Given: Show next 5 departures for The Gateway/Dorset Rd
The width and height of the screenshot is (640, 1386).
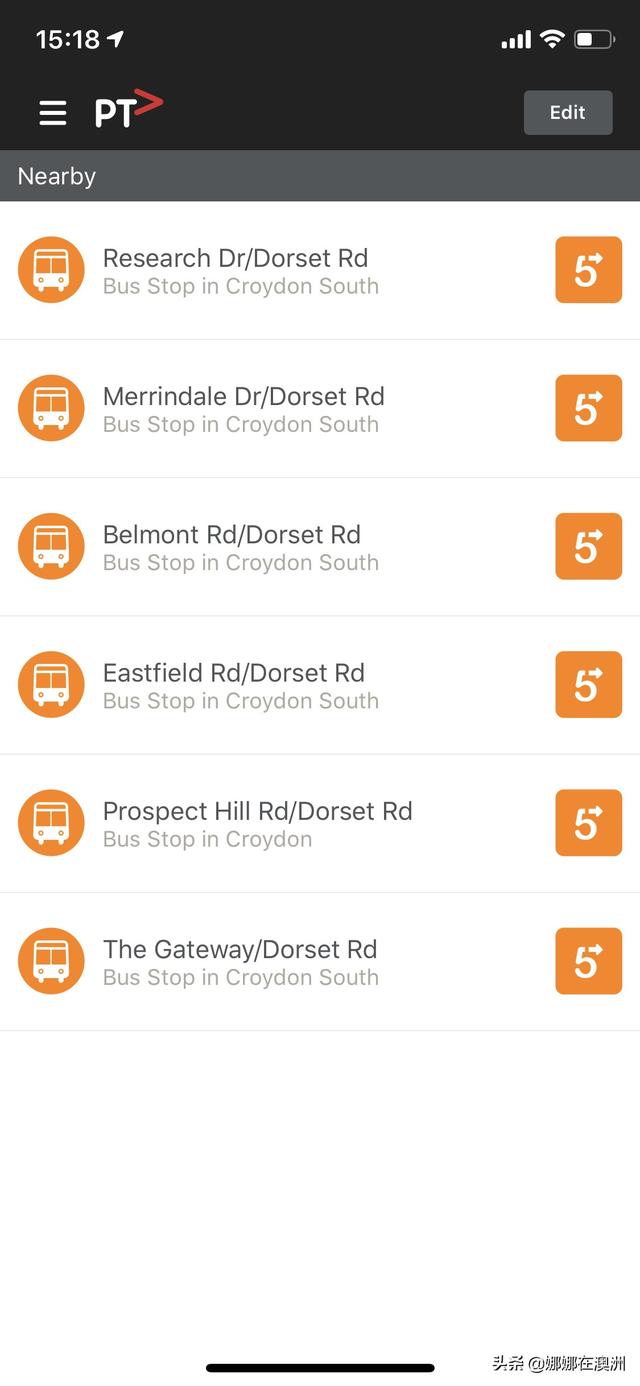Looking at the screenshot, I should click(x=588, y=961).
